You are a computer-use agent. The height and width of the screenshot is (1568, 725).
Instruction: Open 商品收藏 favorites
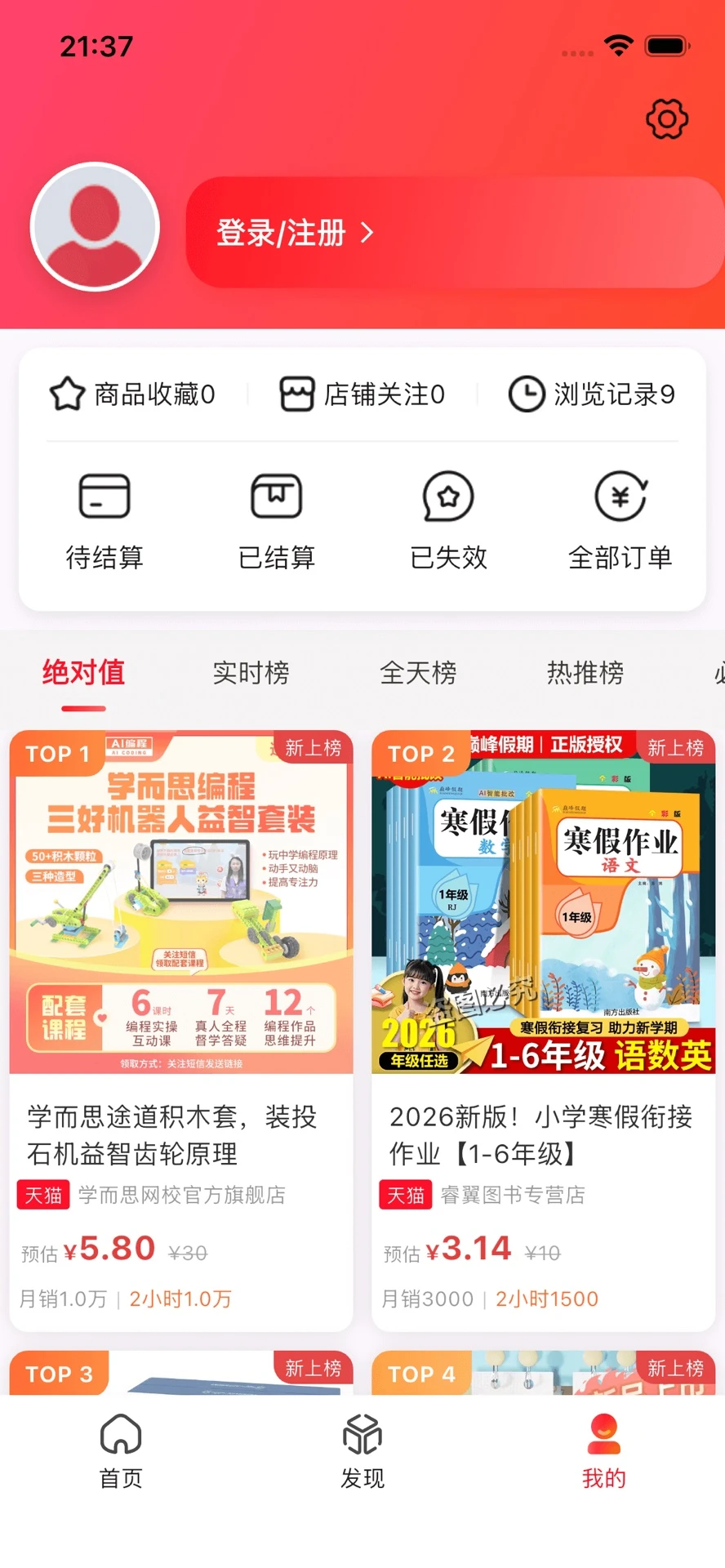(133, 394)
